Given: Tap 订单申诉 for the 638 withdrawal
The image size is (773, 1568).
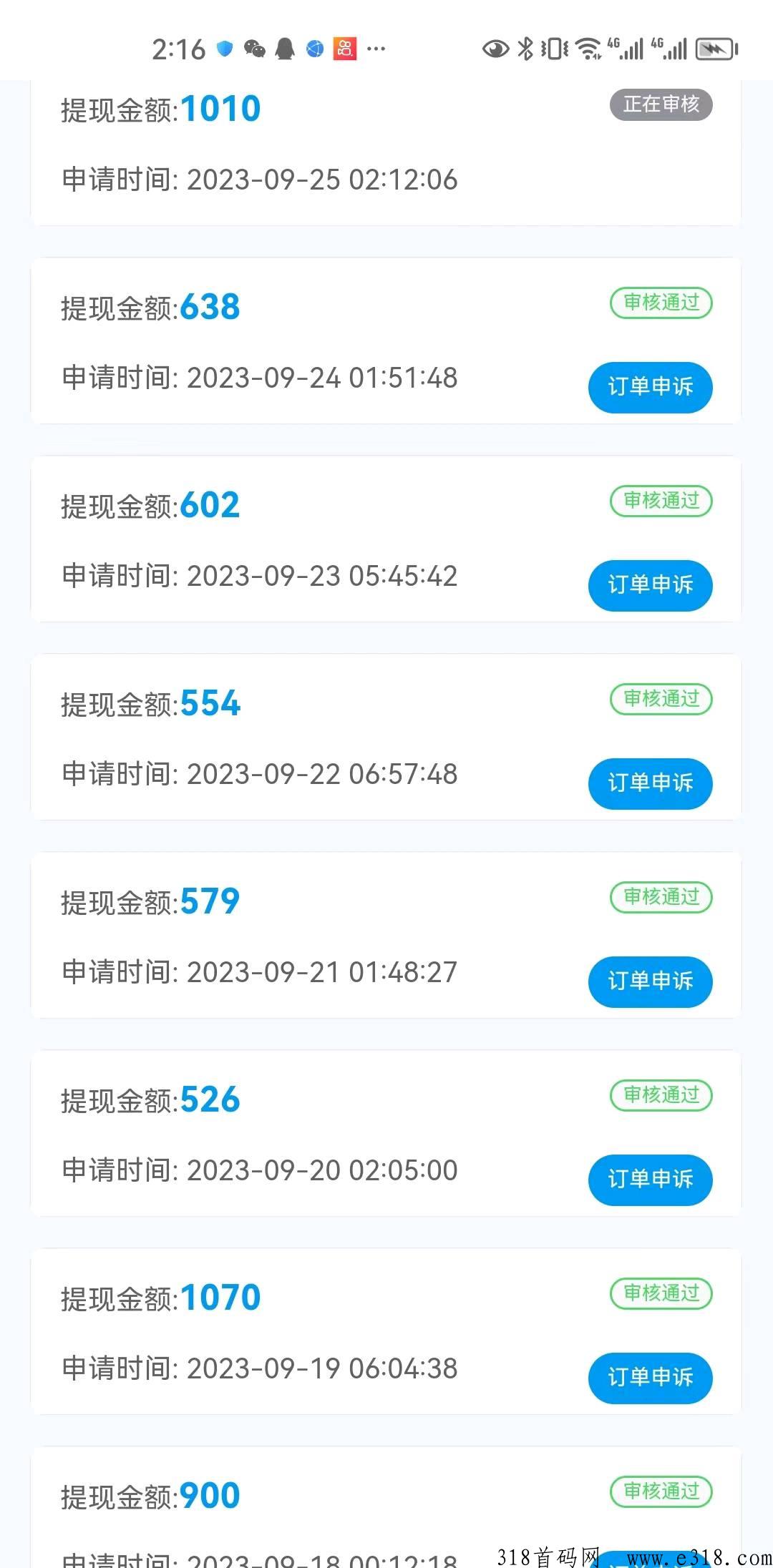Looking at the screenshot, I should [x=650, y=387].
